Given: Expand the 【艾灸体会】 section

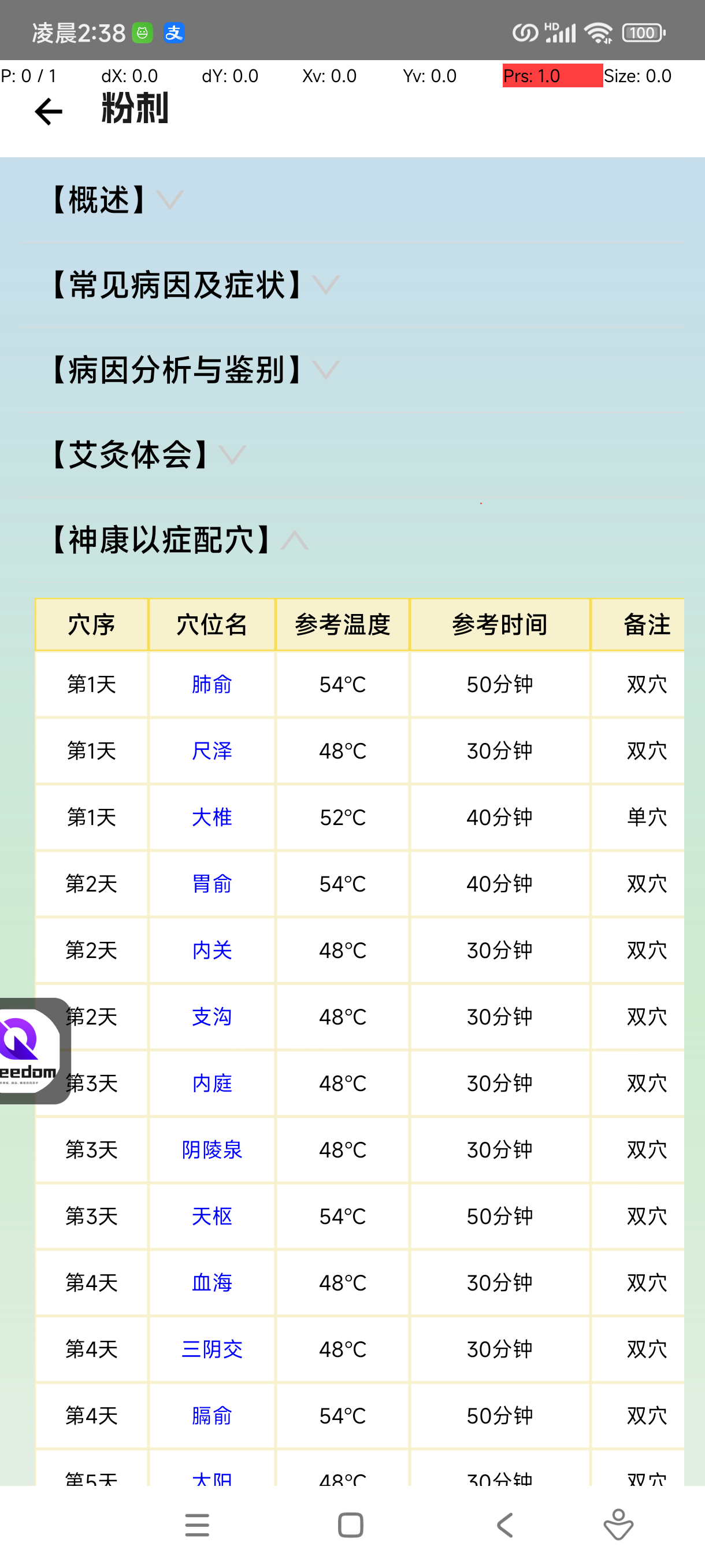Looking at the screenshot, I should point(147,454).
